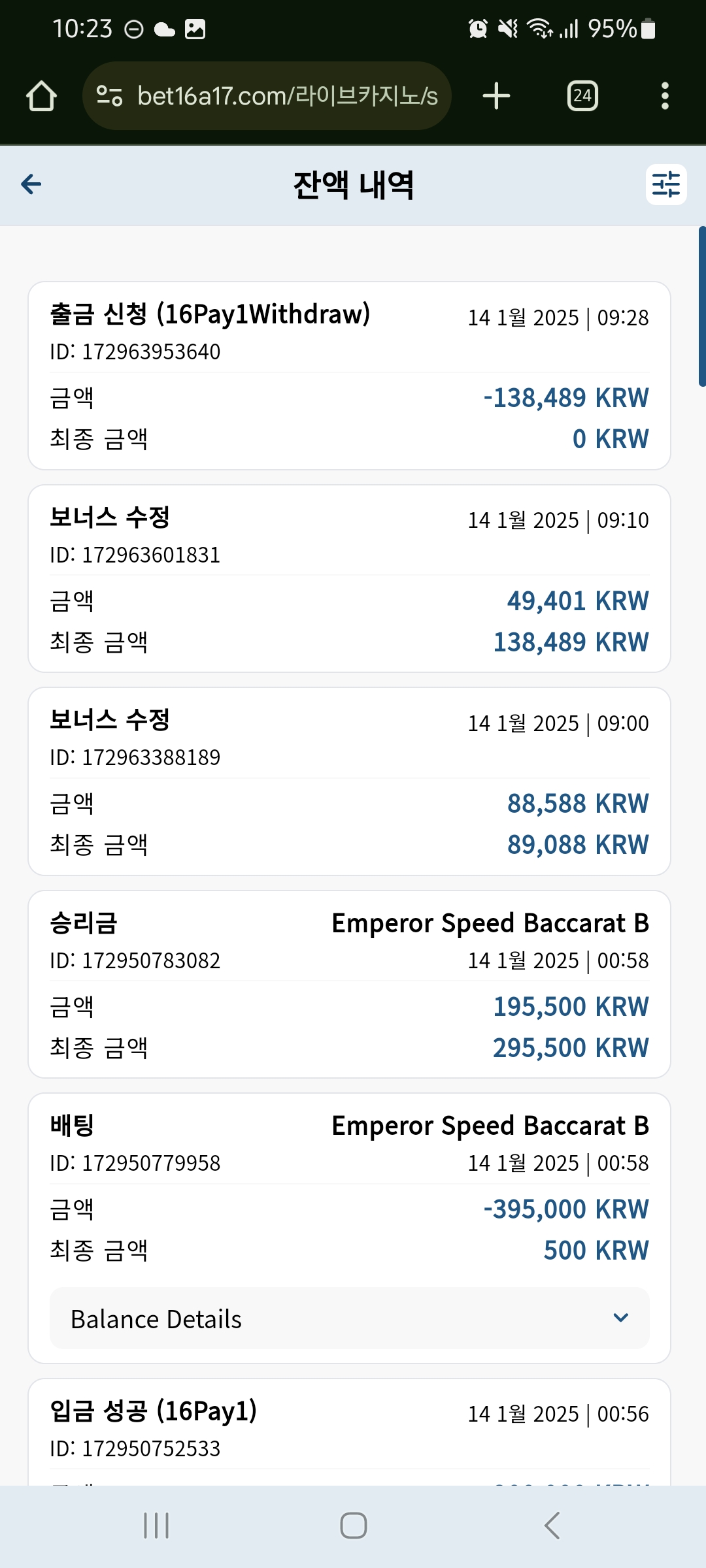This screenshot has height=1568, width=706.
Task: Tap the system back button
Action: pos(552,1526)
